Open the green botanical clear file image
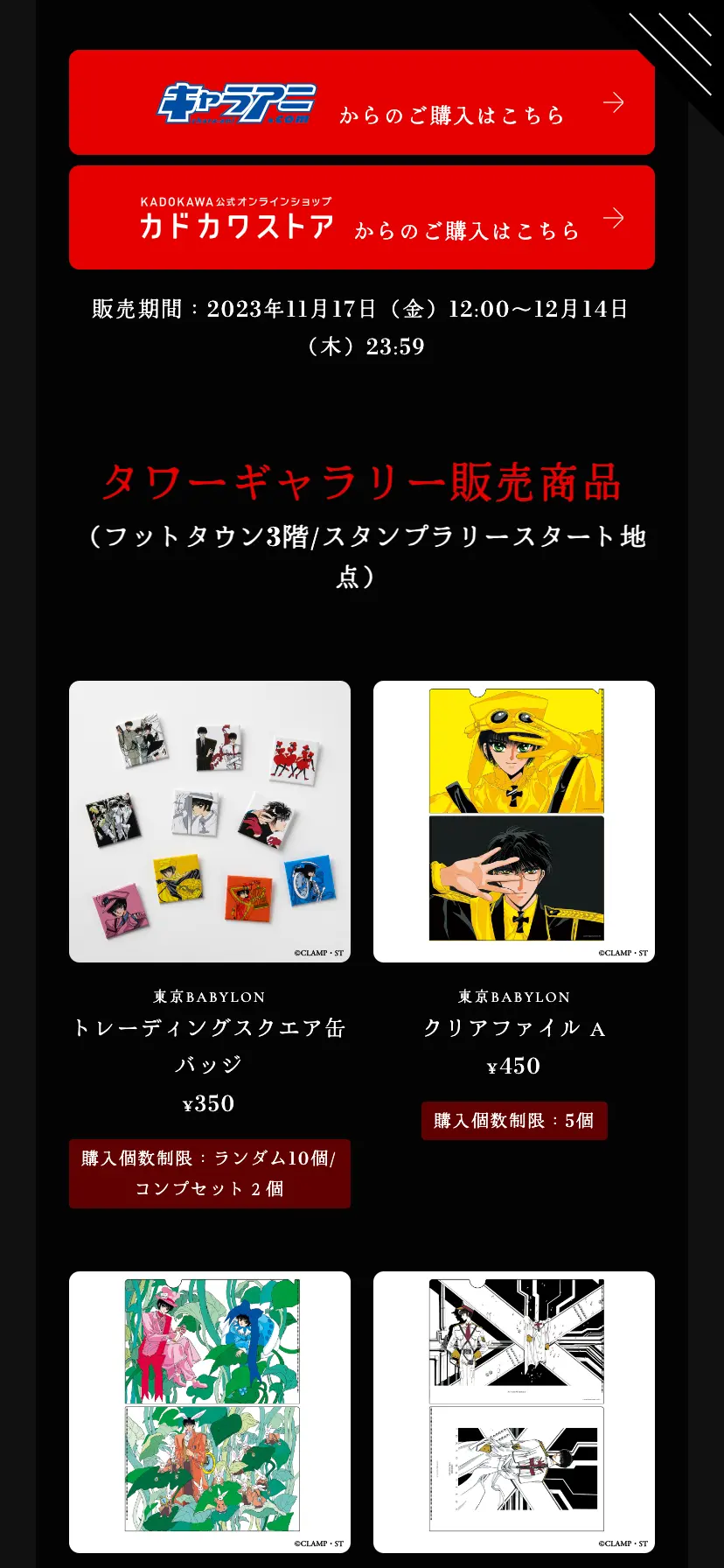Viewport: 724px width, 1568px height. 210,1411
